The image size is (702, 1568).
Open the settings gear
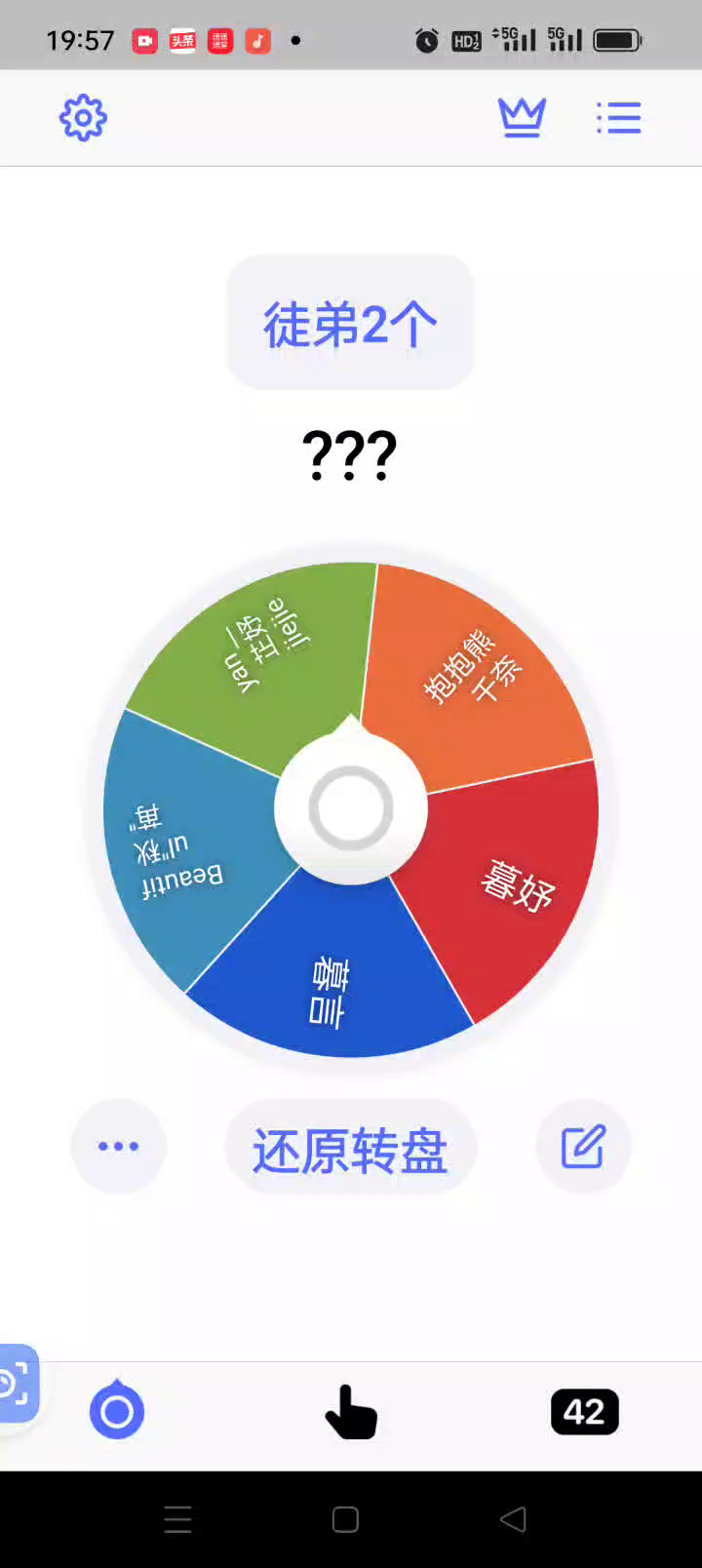point(83,118)
